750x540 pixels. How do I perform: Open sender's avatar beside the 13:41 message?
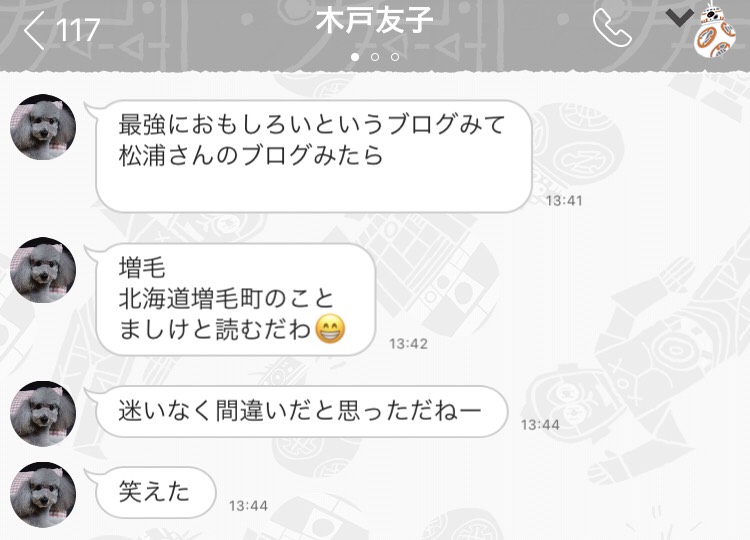(44, 127)
